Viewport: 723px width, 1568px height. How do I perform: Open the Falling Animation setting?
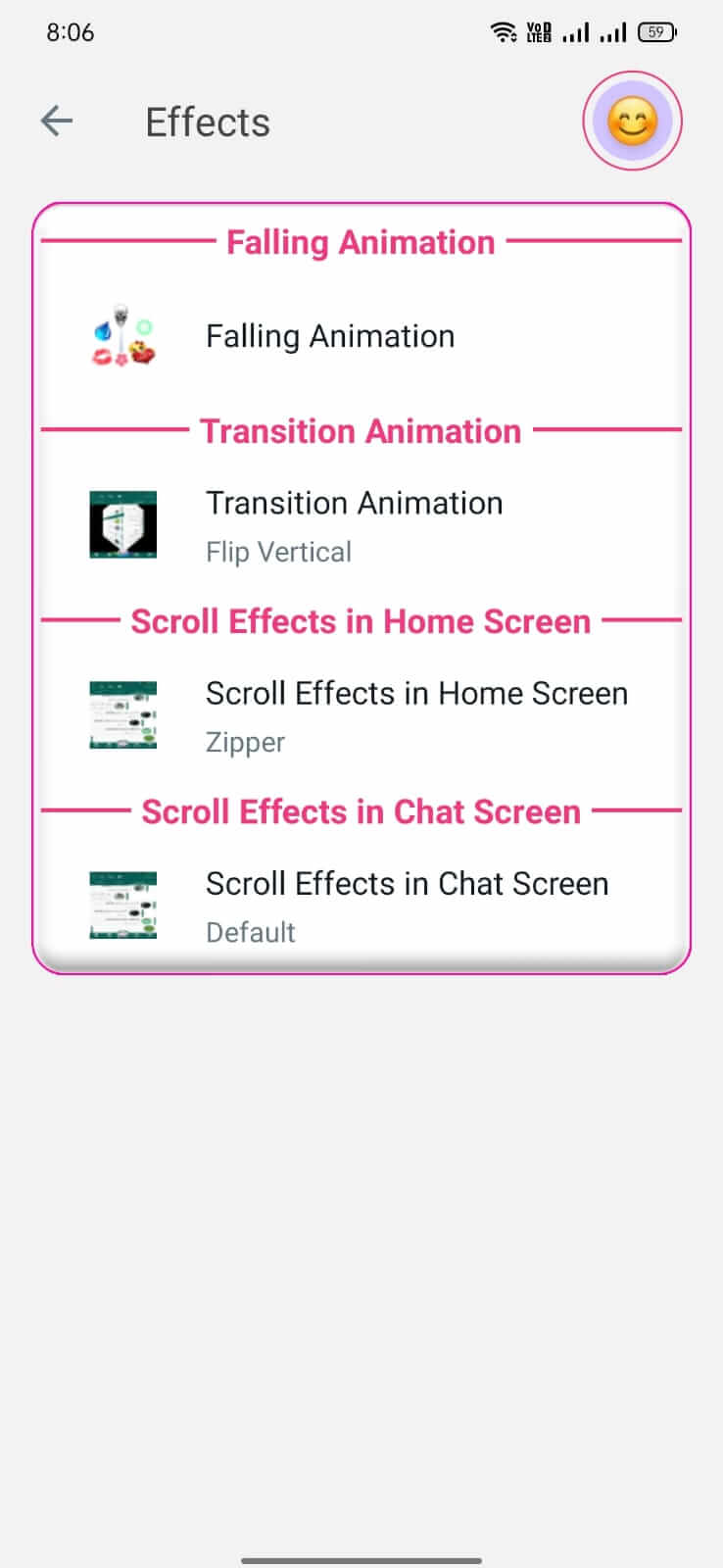(x=361, y=337)
